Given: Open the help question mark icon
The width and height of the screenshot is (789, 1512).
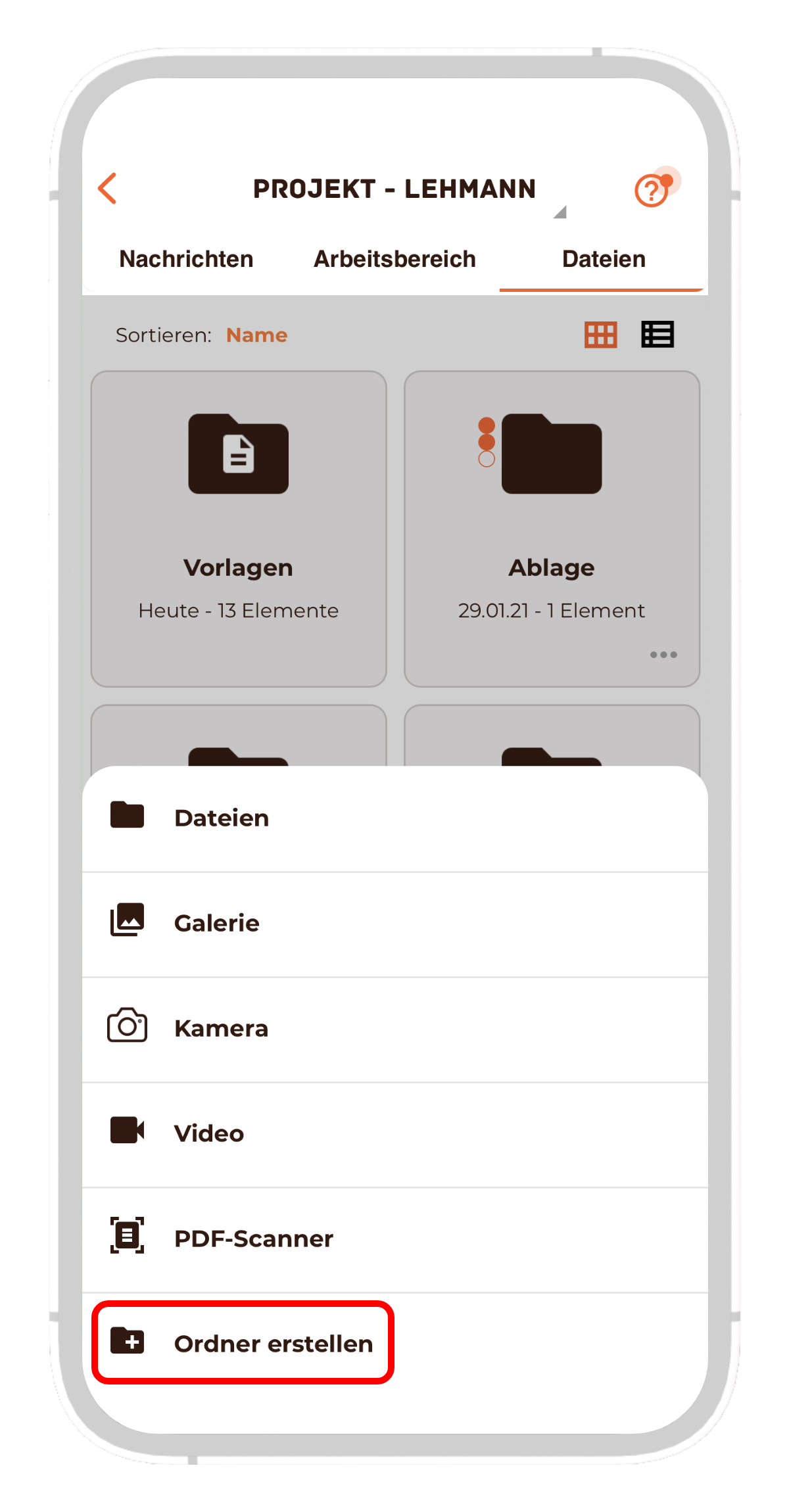Looking at the screenshot, I should (652, 191).
